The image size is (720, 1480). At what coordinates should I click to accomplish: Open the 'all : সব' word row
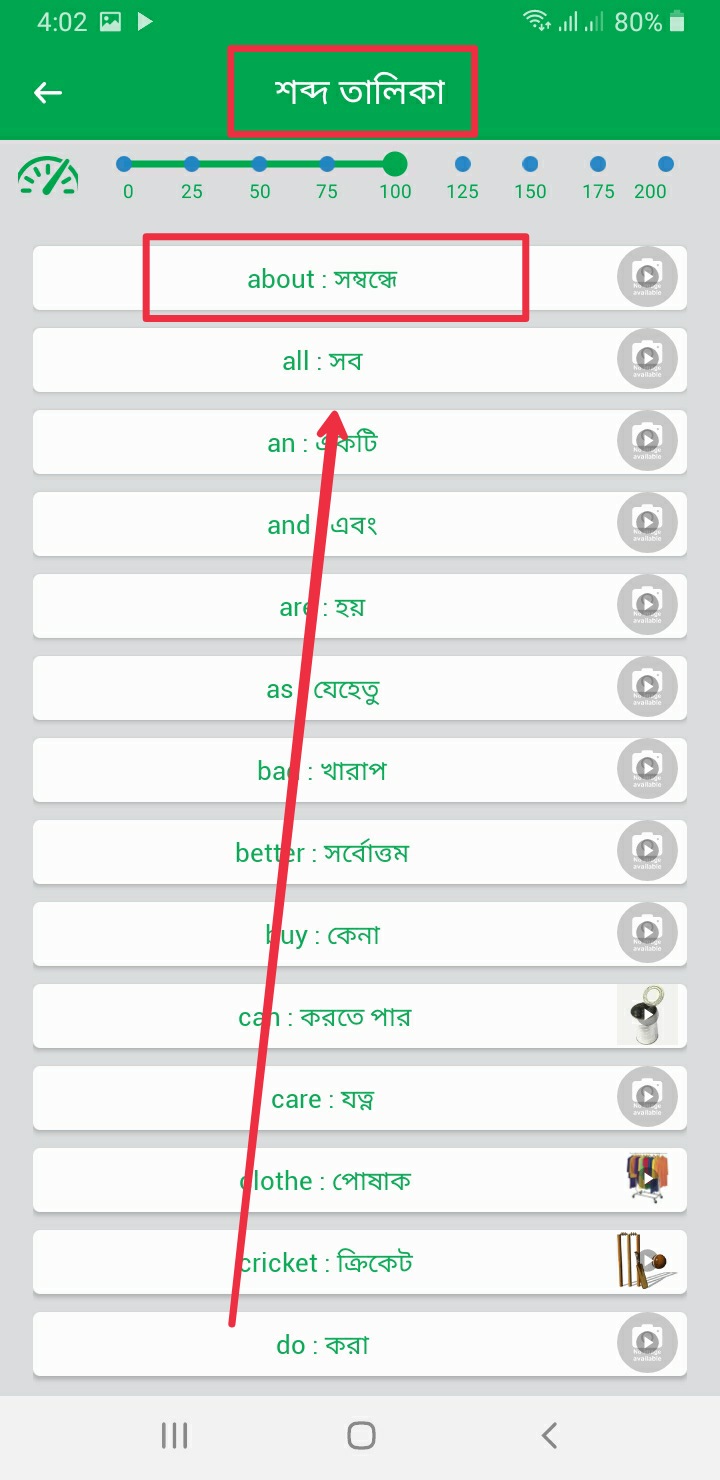click(x=322, y=360)
